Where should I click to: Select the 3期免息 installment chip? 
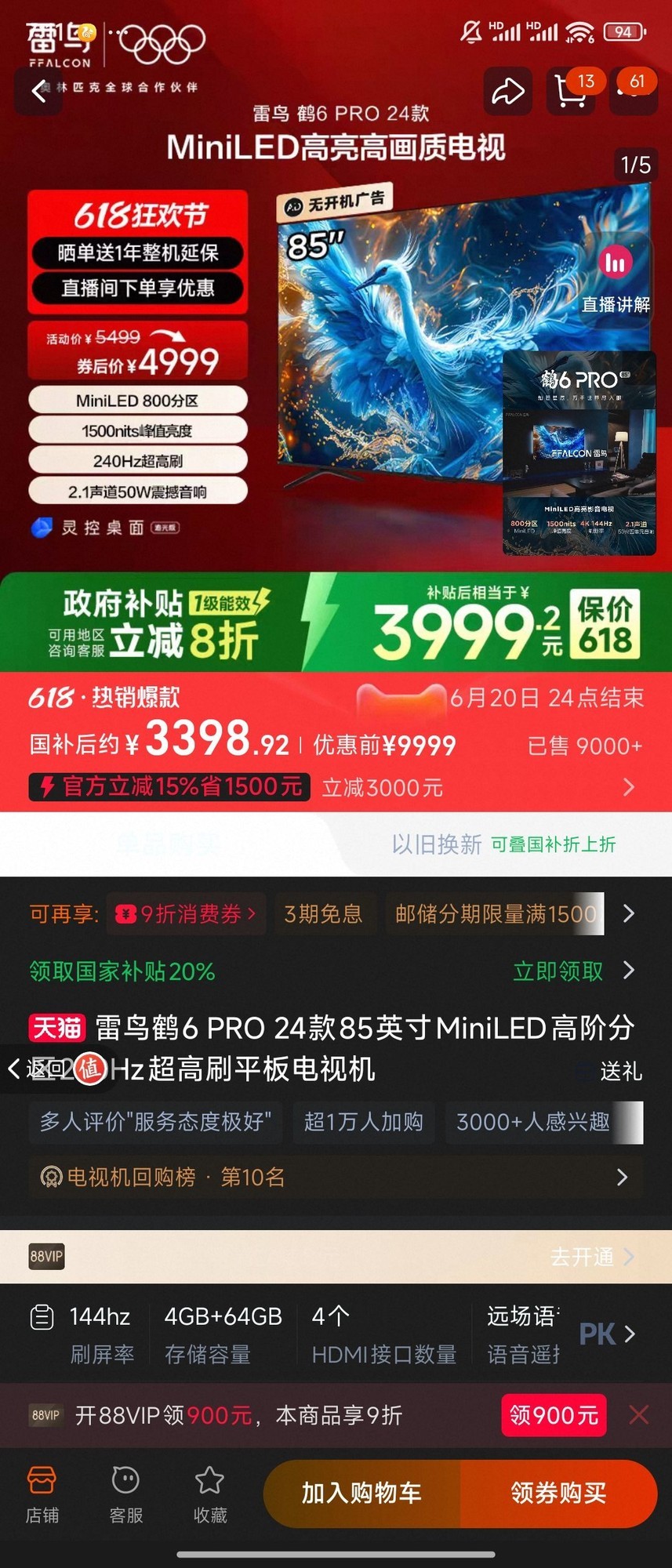click(323, 914)
